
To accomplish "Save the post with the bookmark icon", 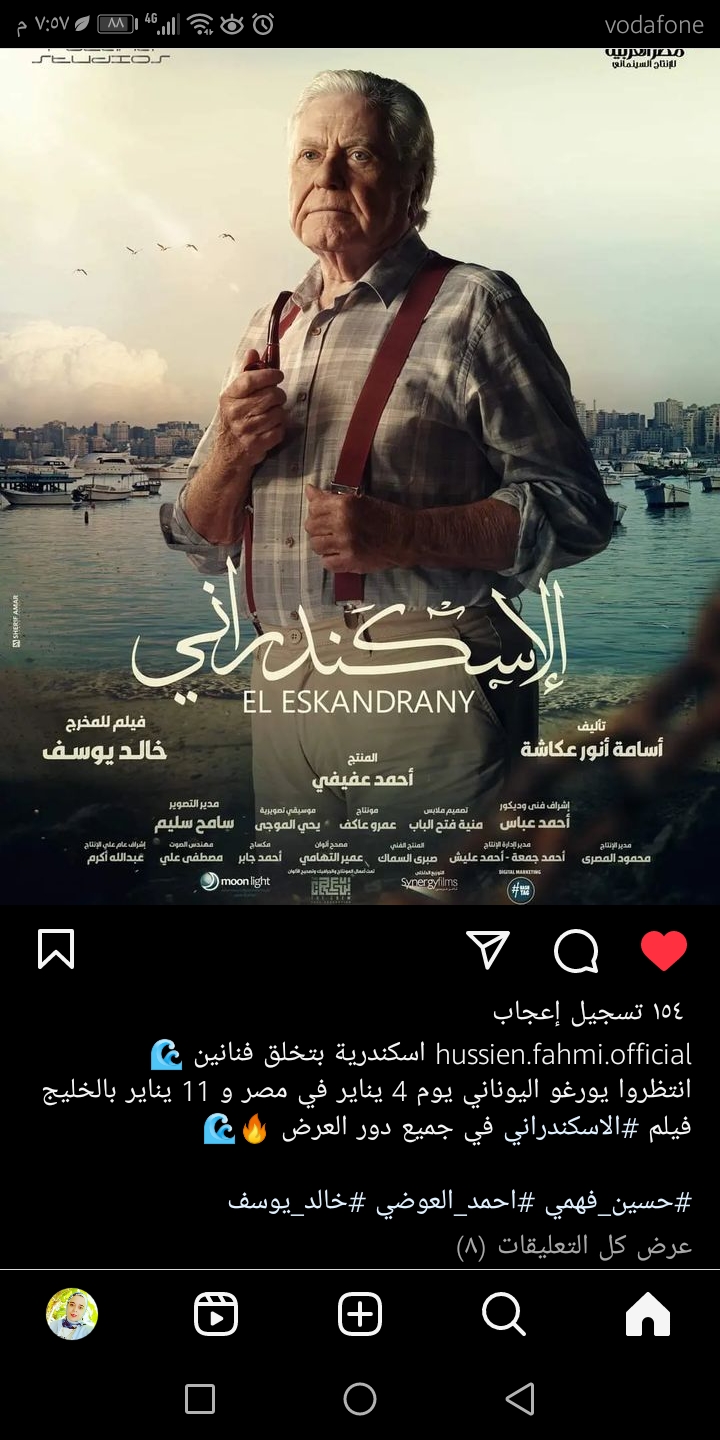I will pyautogui.click(x=56, y=949).
